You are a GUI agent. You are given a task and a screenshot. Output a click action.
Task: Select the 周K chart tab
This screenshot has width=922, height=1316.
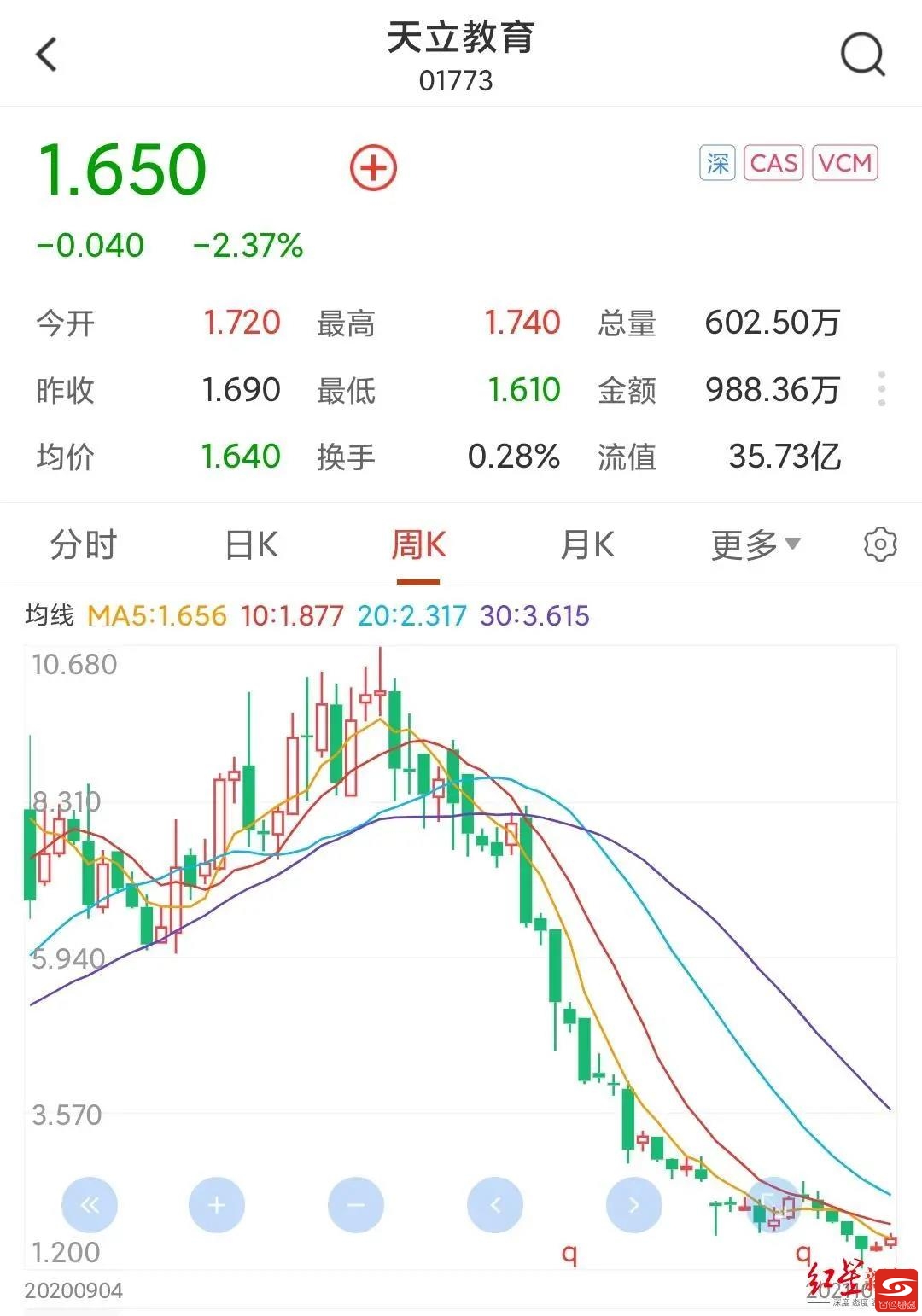coord(418,544)
